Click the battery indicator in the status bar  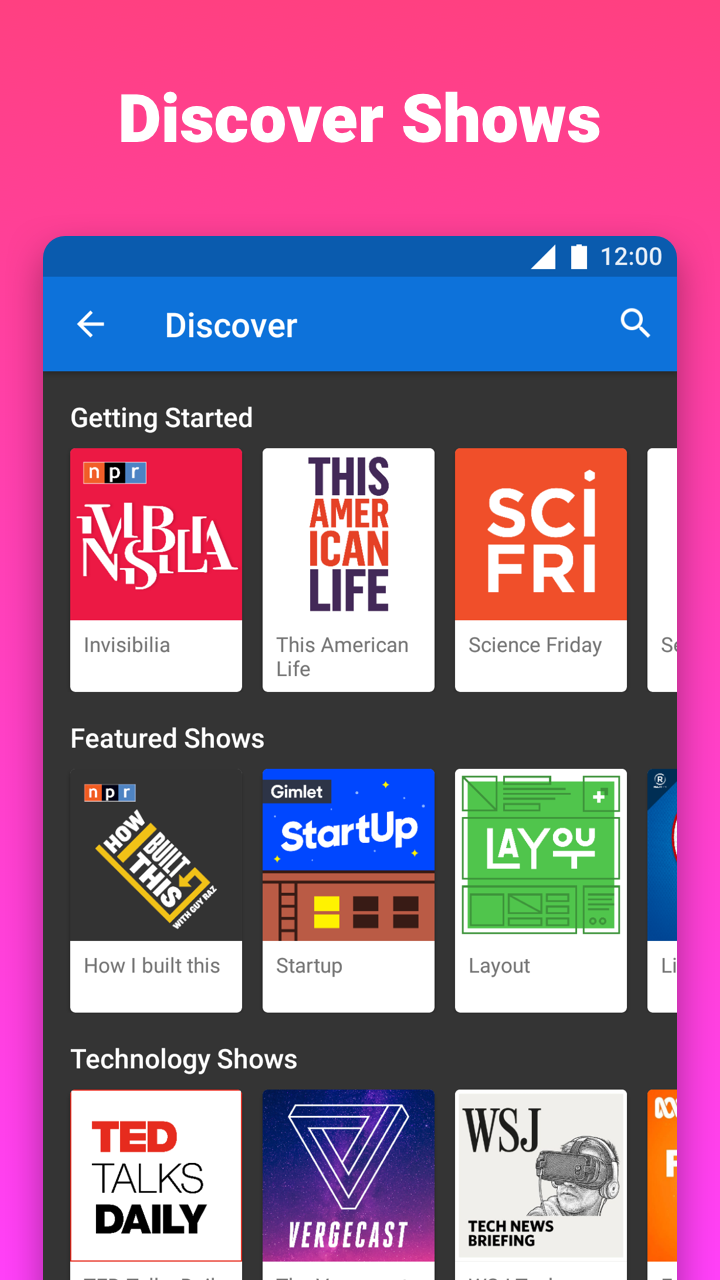[578, 257]
